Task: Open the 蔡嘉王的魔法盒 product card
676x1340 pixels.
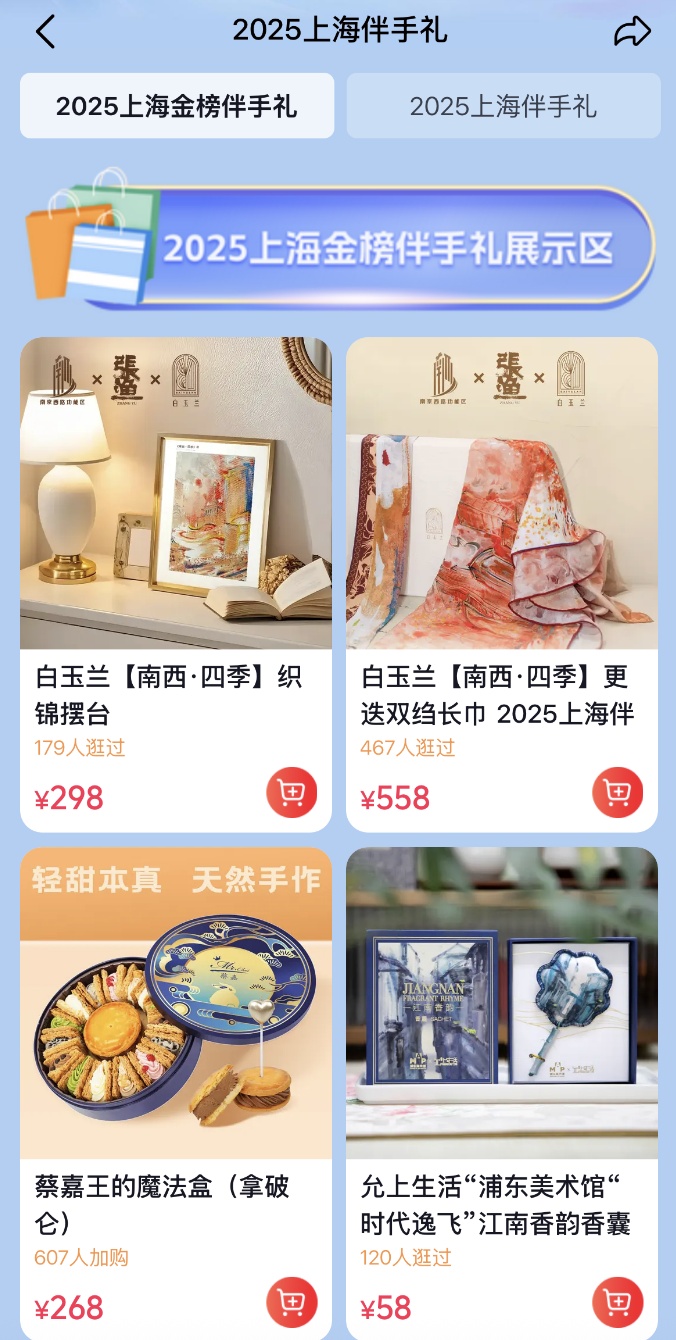Action: [x=176, y=1004]
